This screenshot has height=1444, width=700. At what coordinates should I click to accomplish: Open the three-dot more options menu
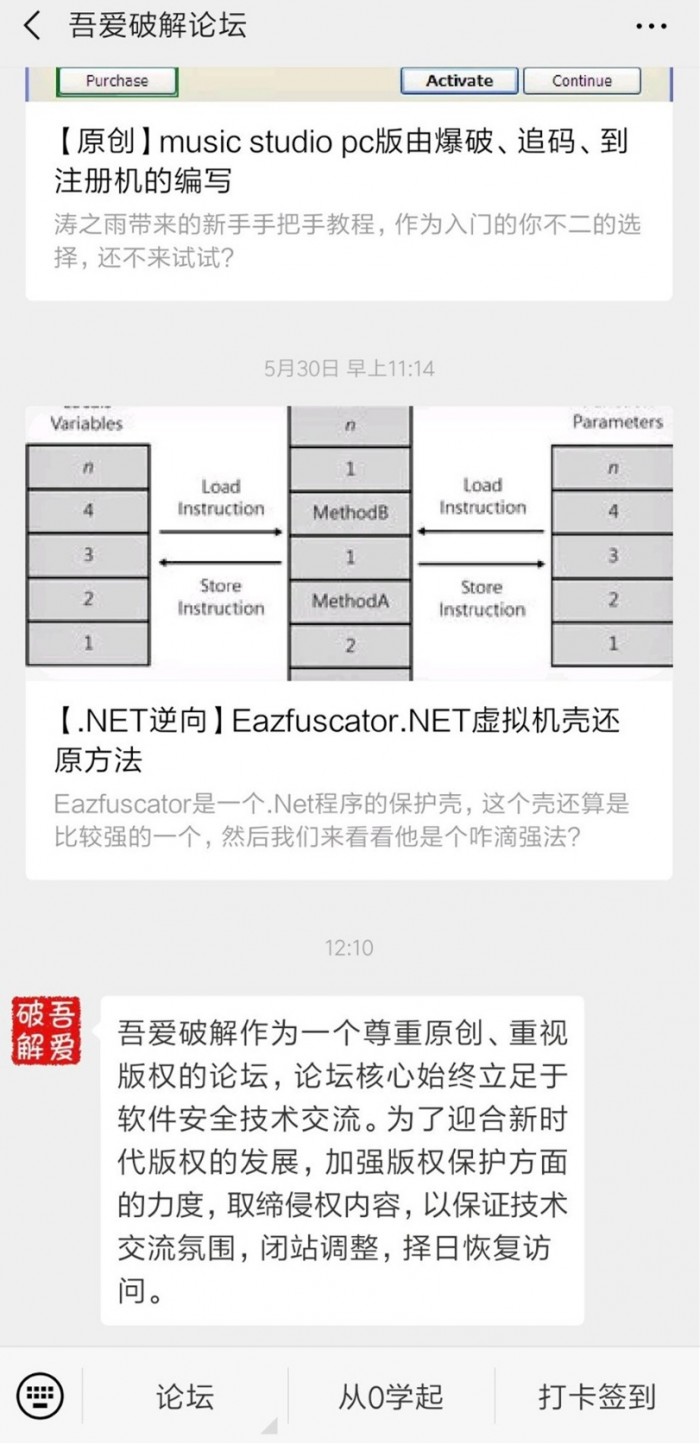tap(652, 26)
